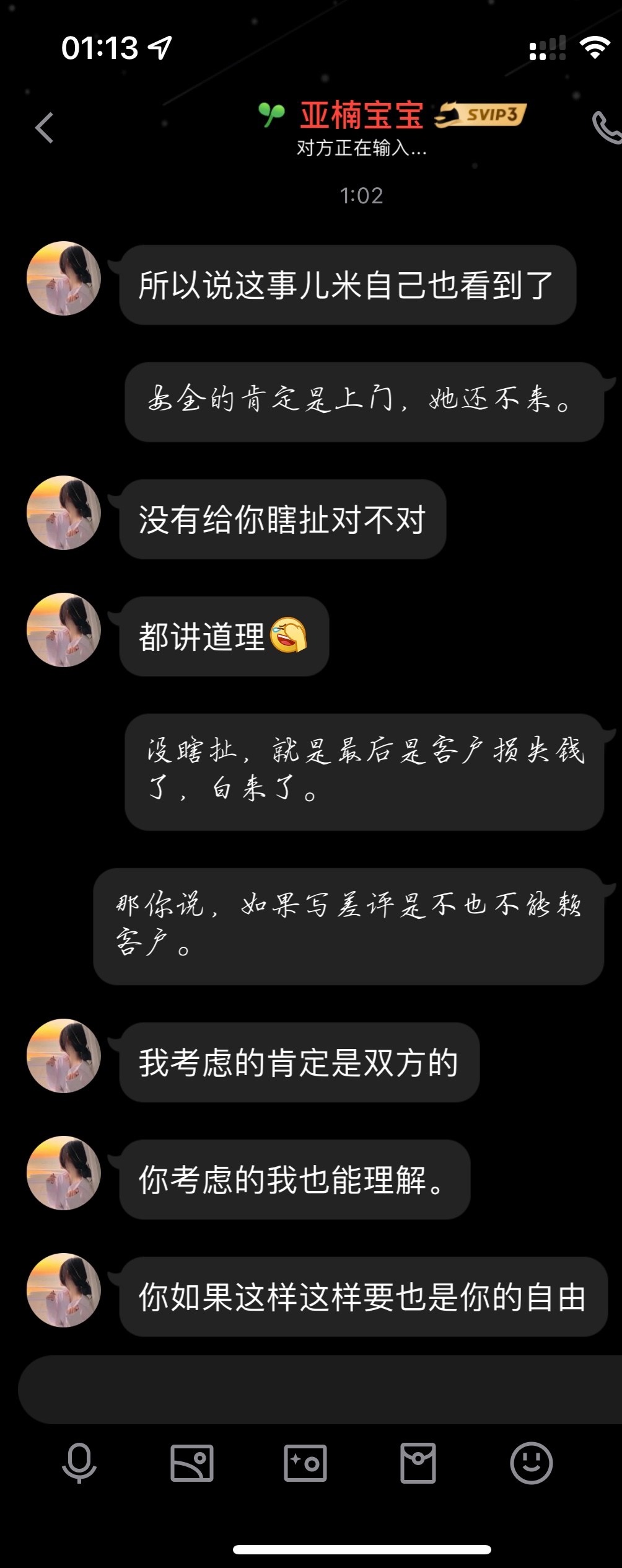Record a voice message with the microphone
Screen dimensions: 622x1568
tap(79, 1463)
